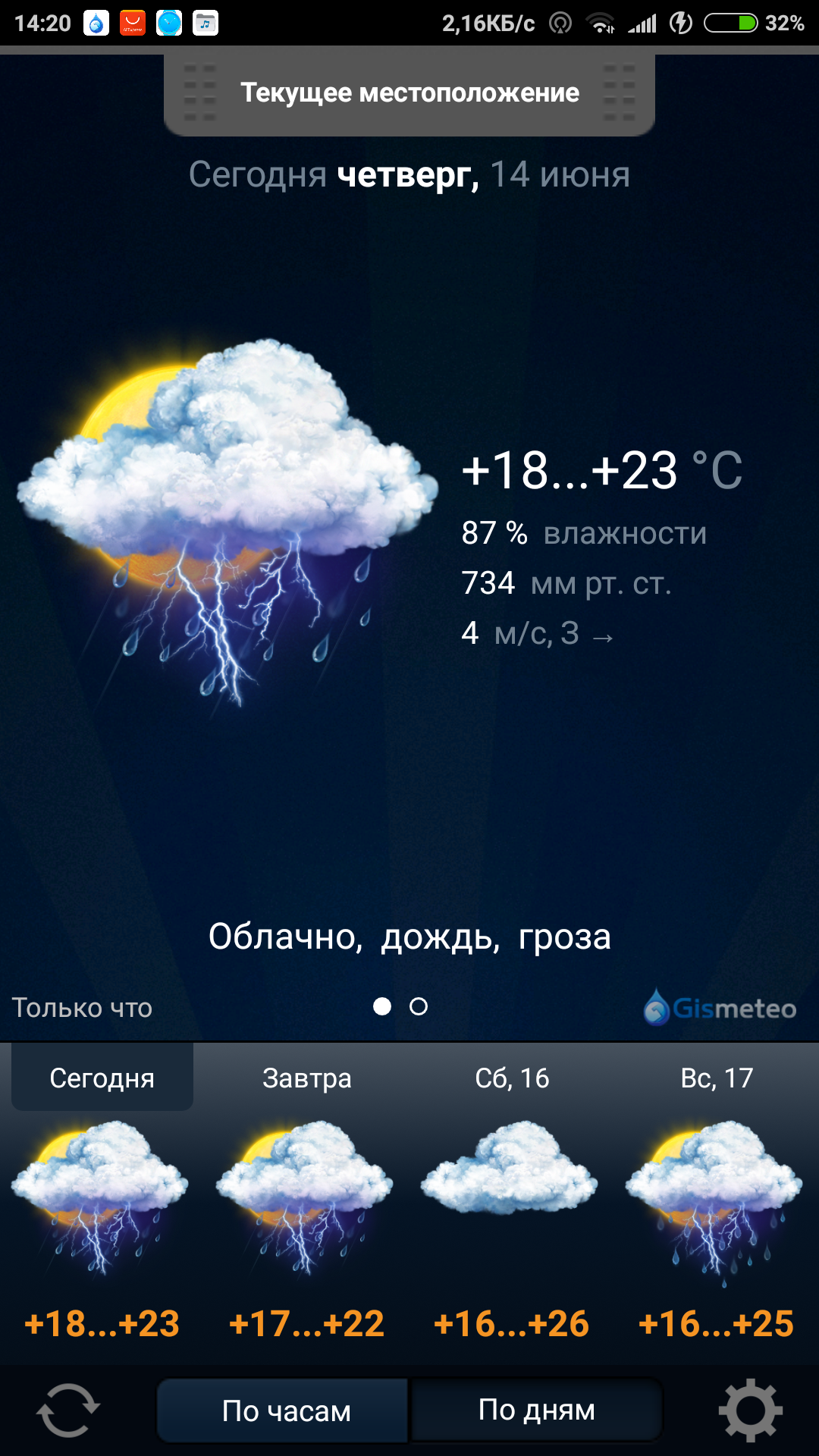
Task: Open settings via the gear icon
Action: pos(750,1410)
